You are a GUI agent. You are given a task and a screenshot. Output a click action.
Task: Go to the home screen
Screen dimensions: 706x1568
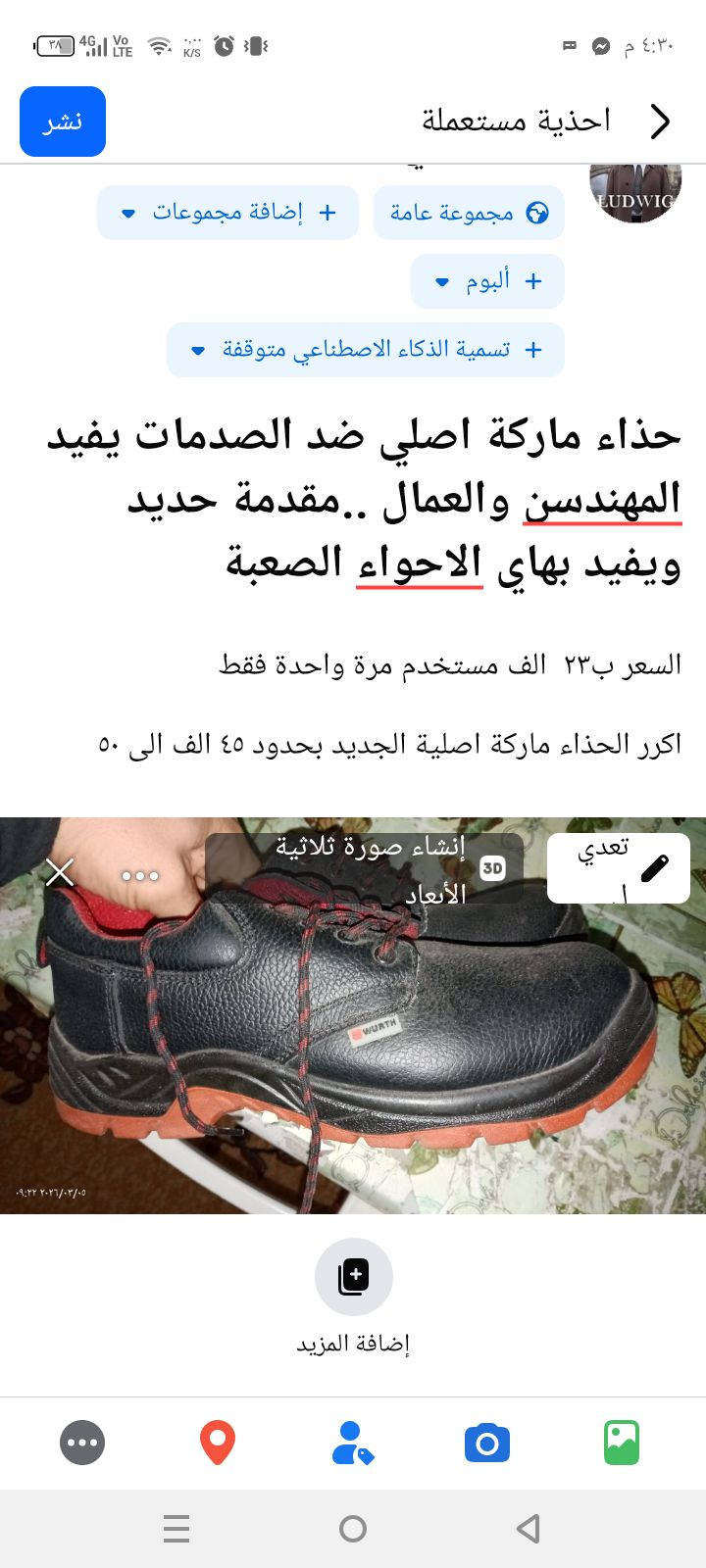coord(353,1528)
